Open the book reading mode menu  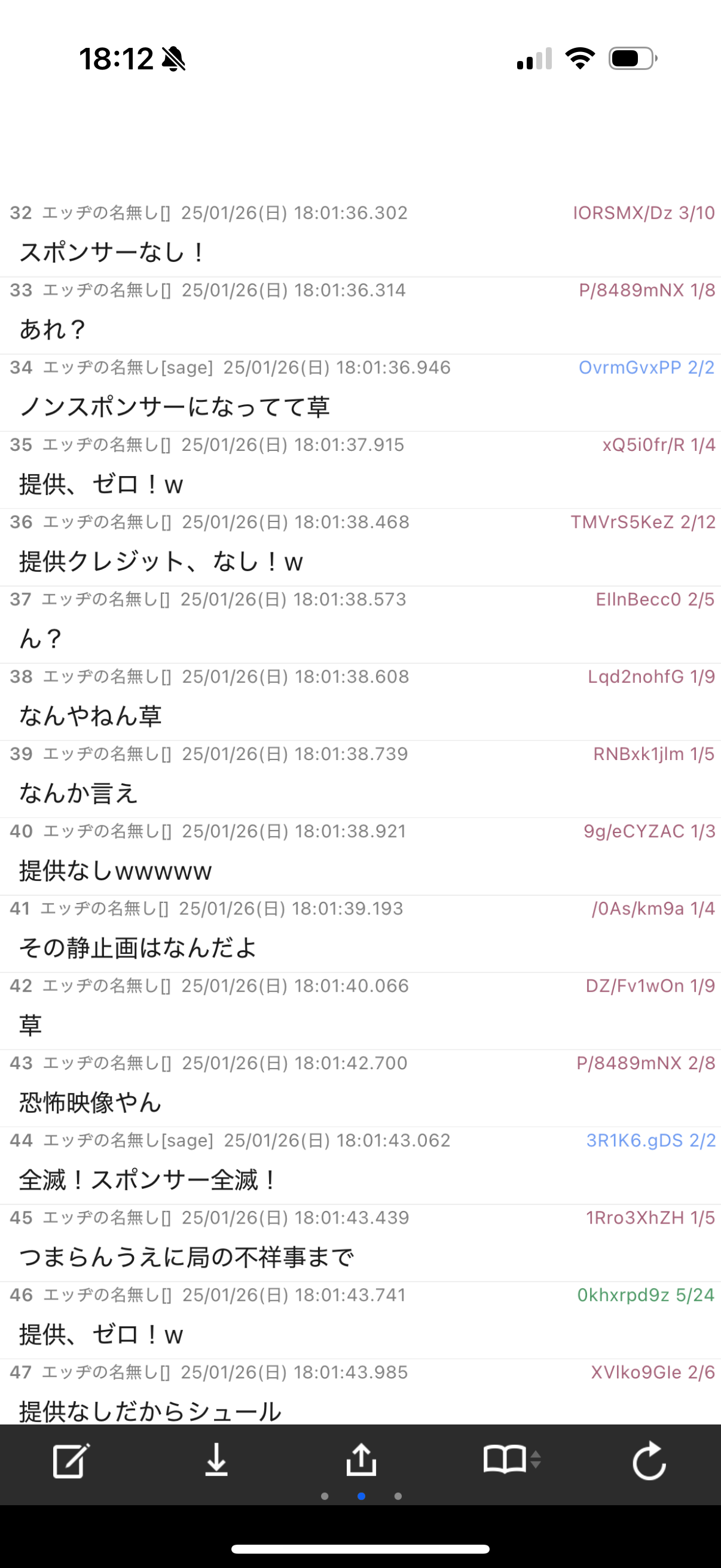click(x=510, y=1460)
